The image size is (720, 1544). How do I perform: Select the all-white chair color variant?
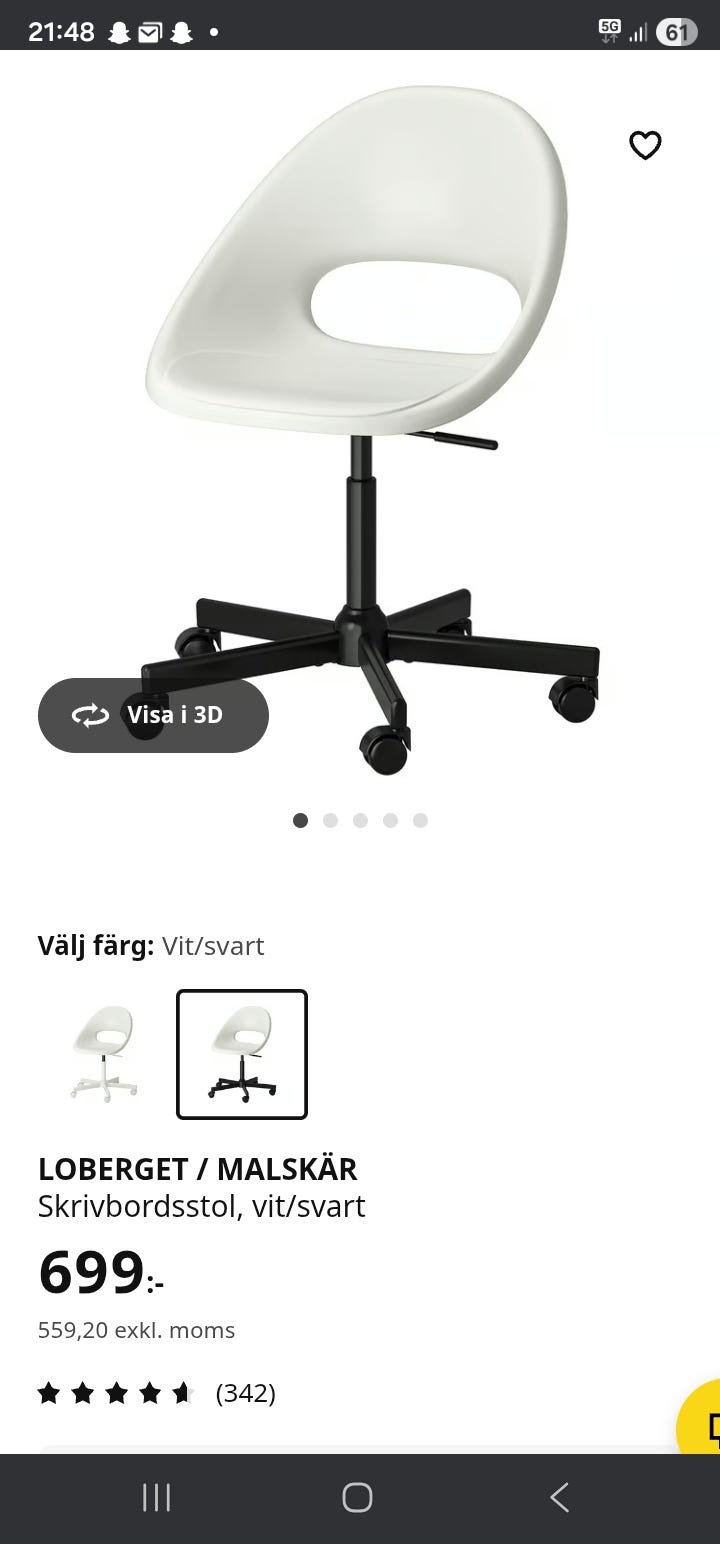(x=105, y=1054)
